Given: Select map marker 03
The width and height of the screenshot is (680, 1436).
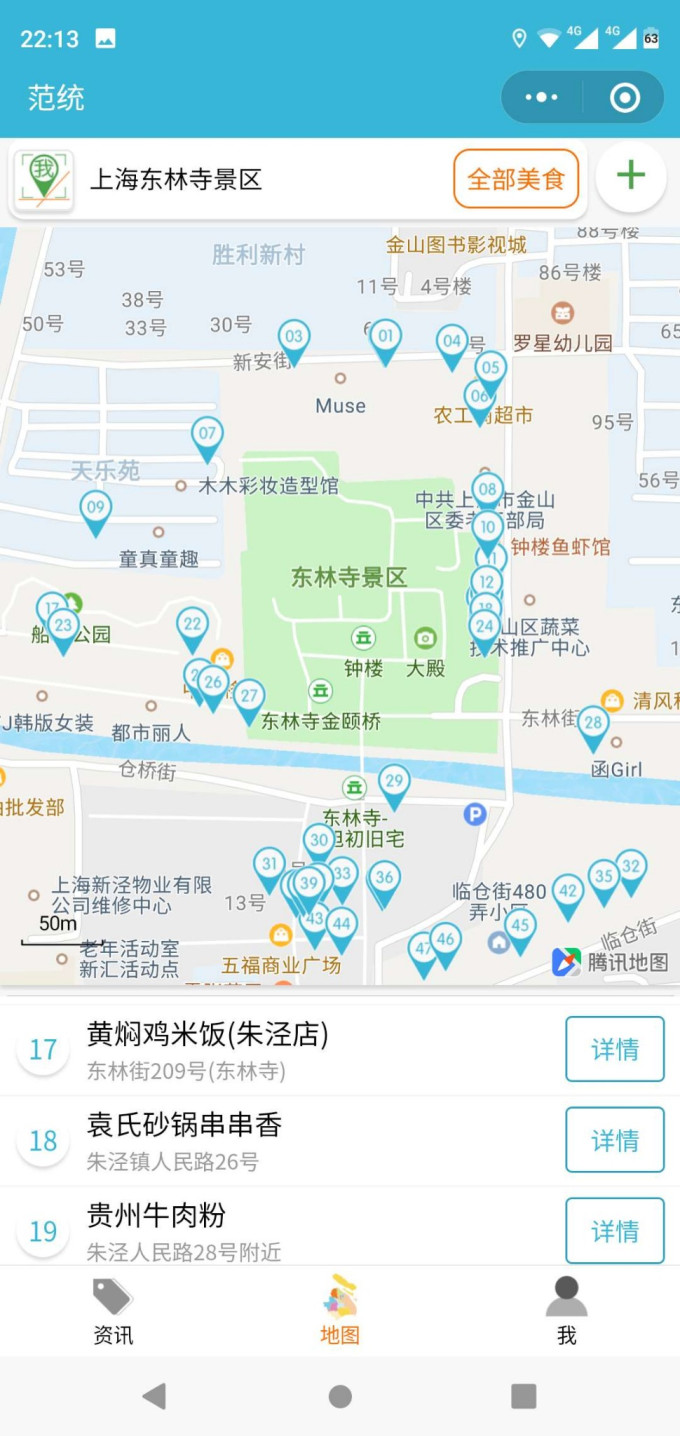Looking at the screenshot, I should (293, 339).
